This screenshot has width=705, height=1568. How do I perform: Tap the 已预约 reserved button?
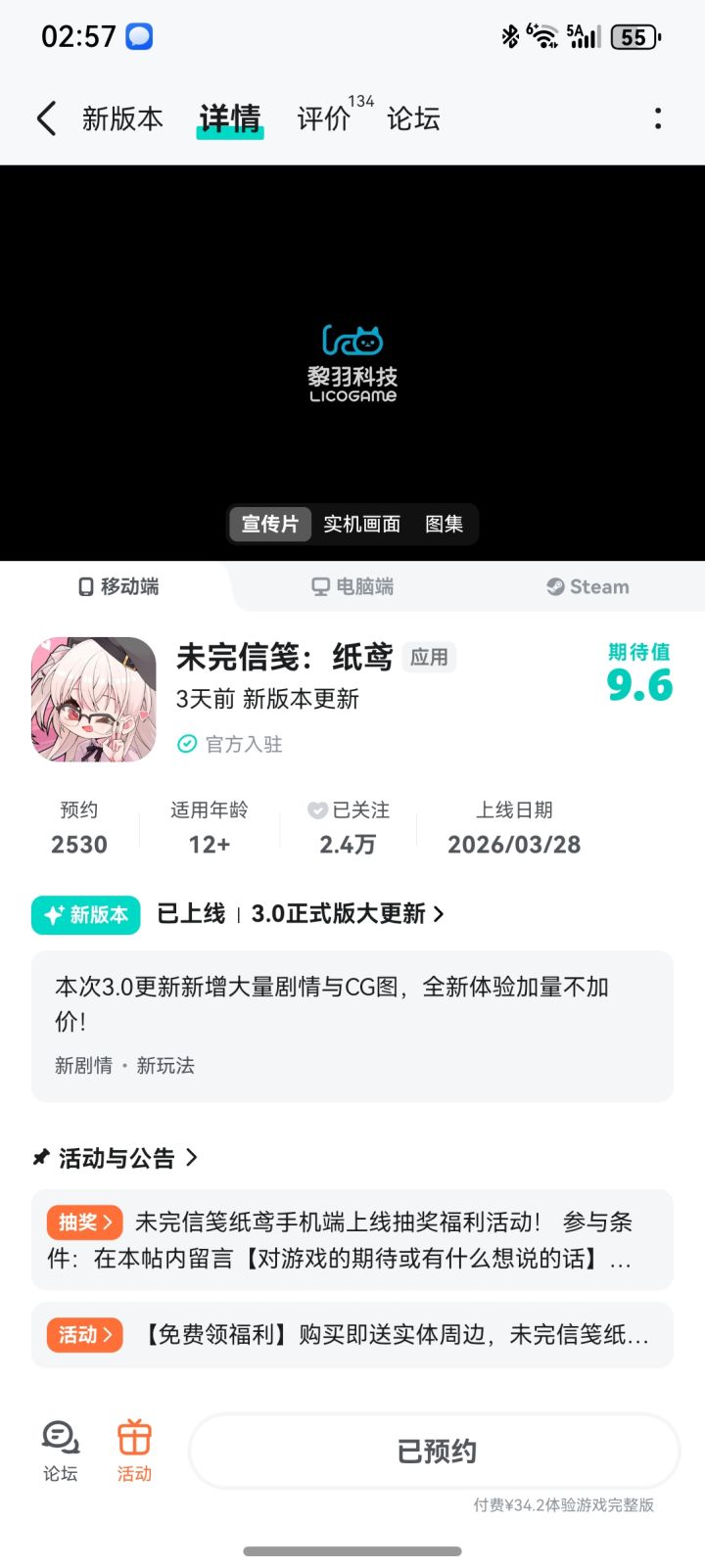(x=433, y=1453)
